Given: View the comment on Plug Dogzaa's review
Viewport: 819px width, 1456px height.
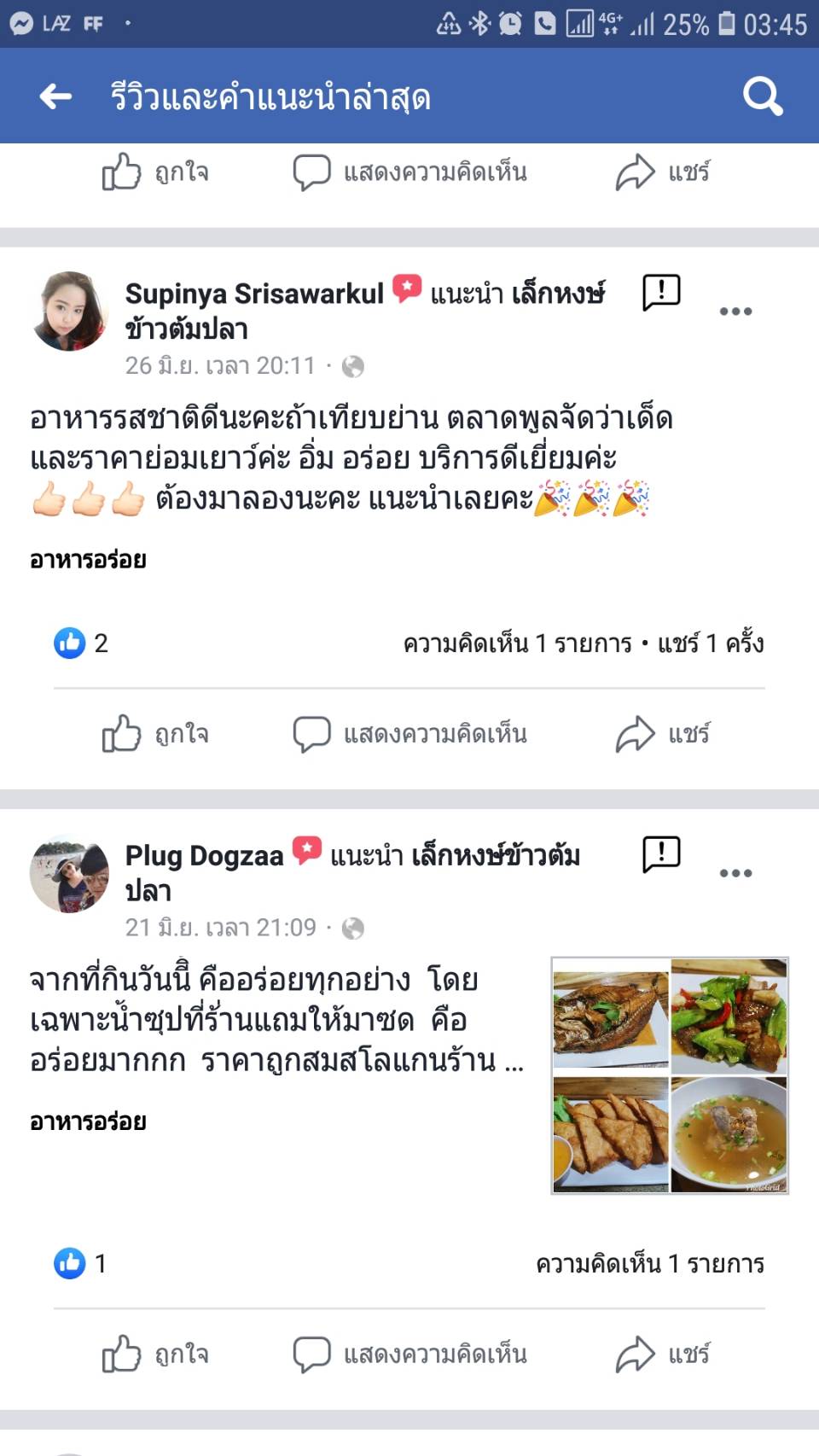Looking at the screenshot, I should point(649,1263).
